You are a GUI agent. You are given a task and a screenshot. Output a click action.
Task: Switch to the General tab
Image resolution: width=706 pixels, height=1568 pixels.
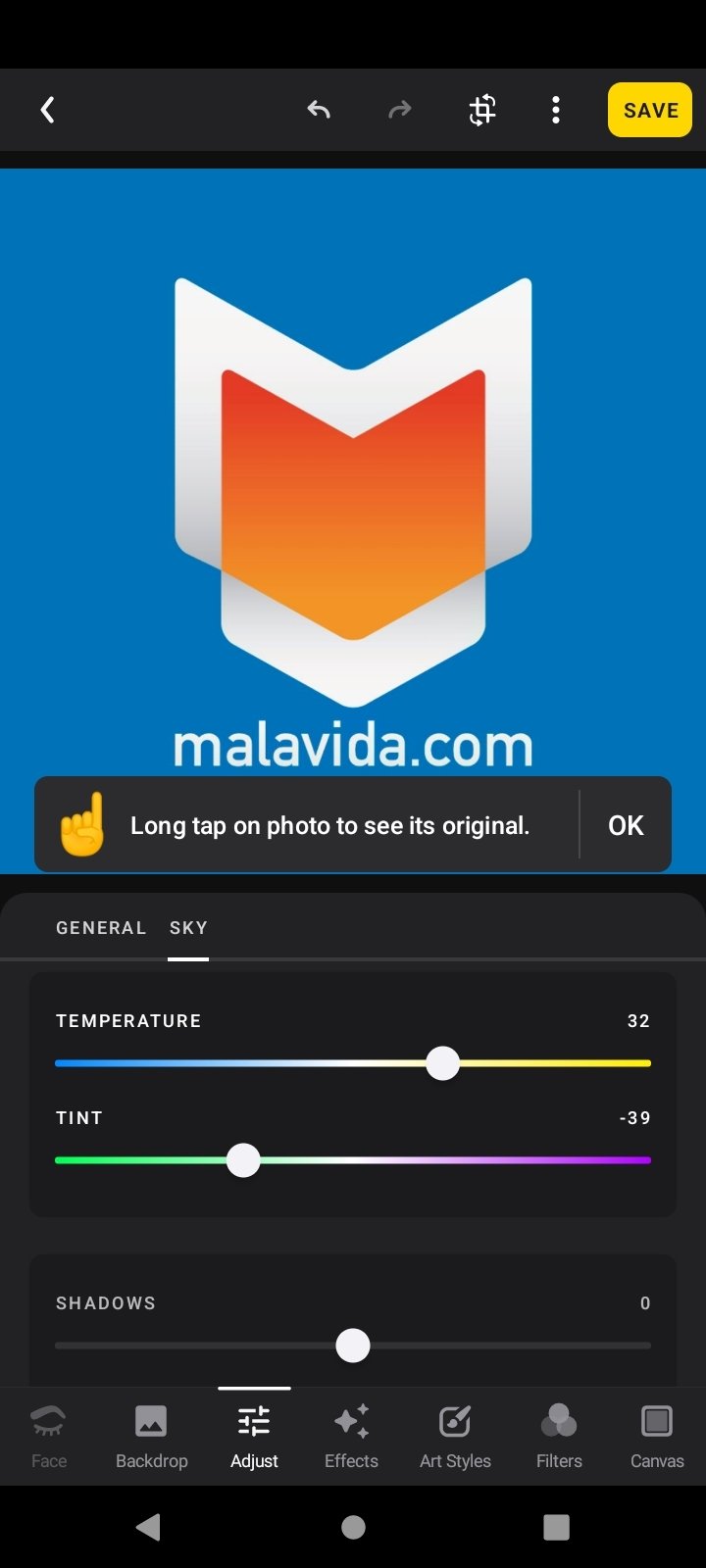101,927
